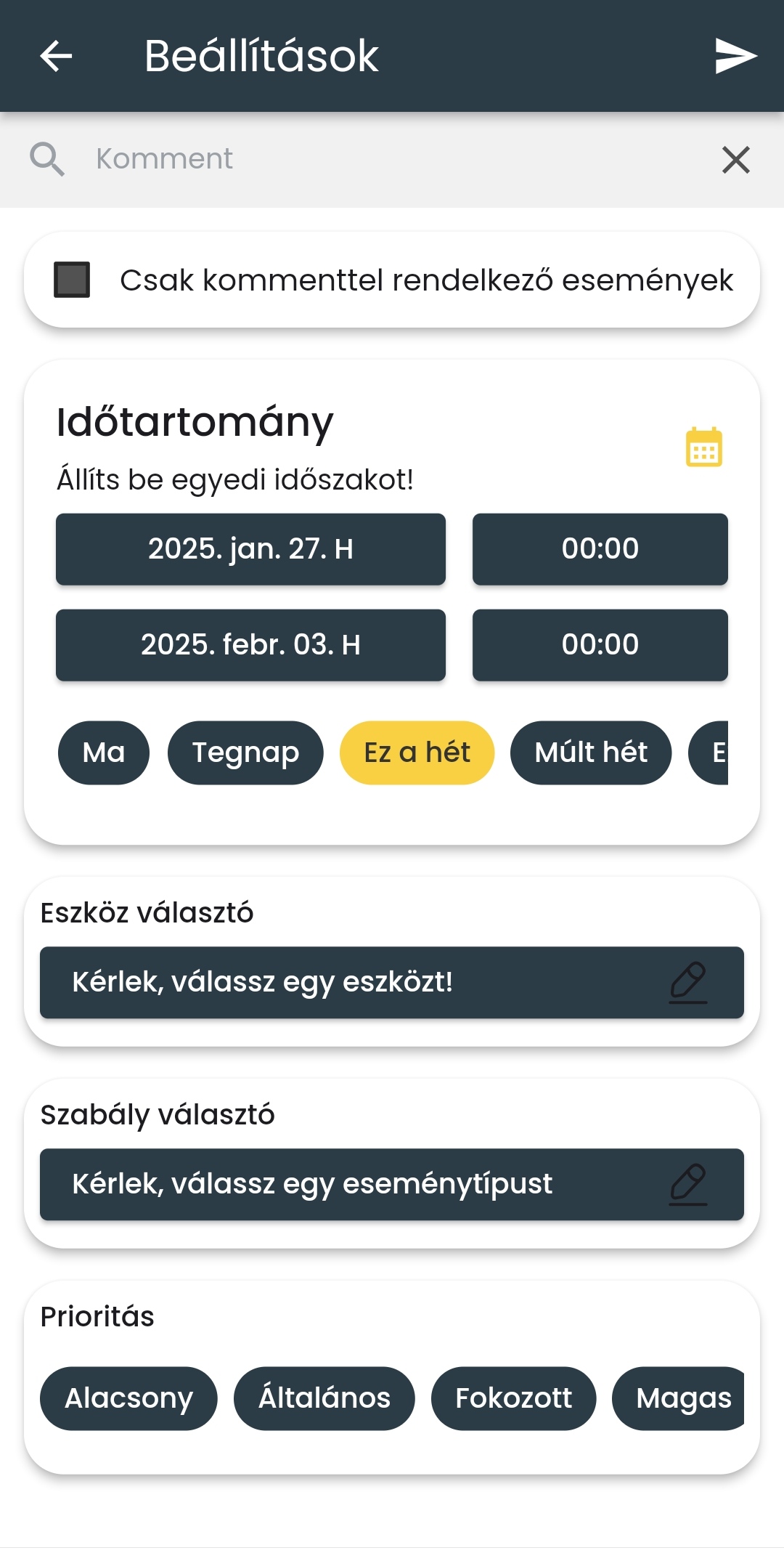
Task: Change the end date 2025. febr. 03. H
Action: 250,645
